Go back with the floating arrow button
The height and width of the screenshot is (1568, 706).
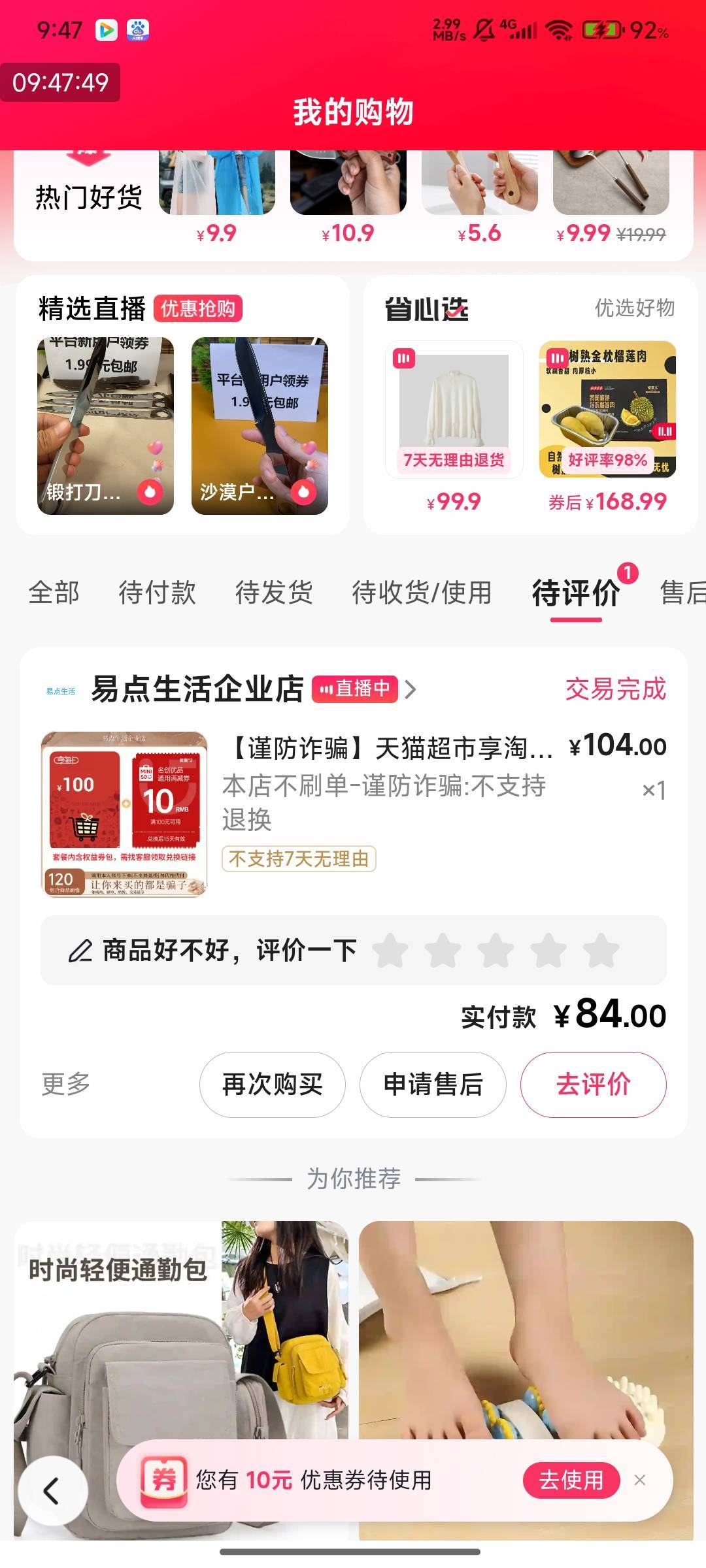pyautogui.click(x=52, y=1490)
